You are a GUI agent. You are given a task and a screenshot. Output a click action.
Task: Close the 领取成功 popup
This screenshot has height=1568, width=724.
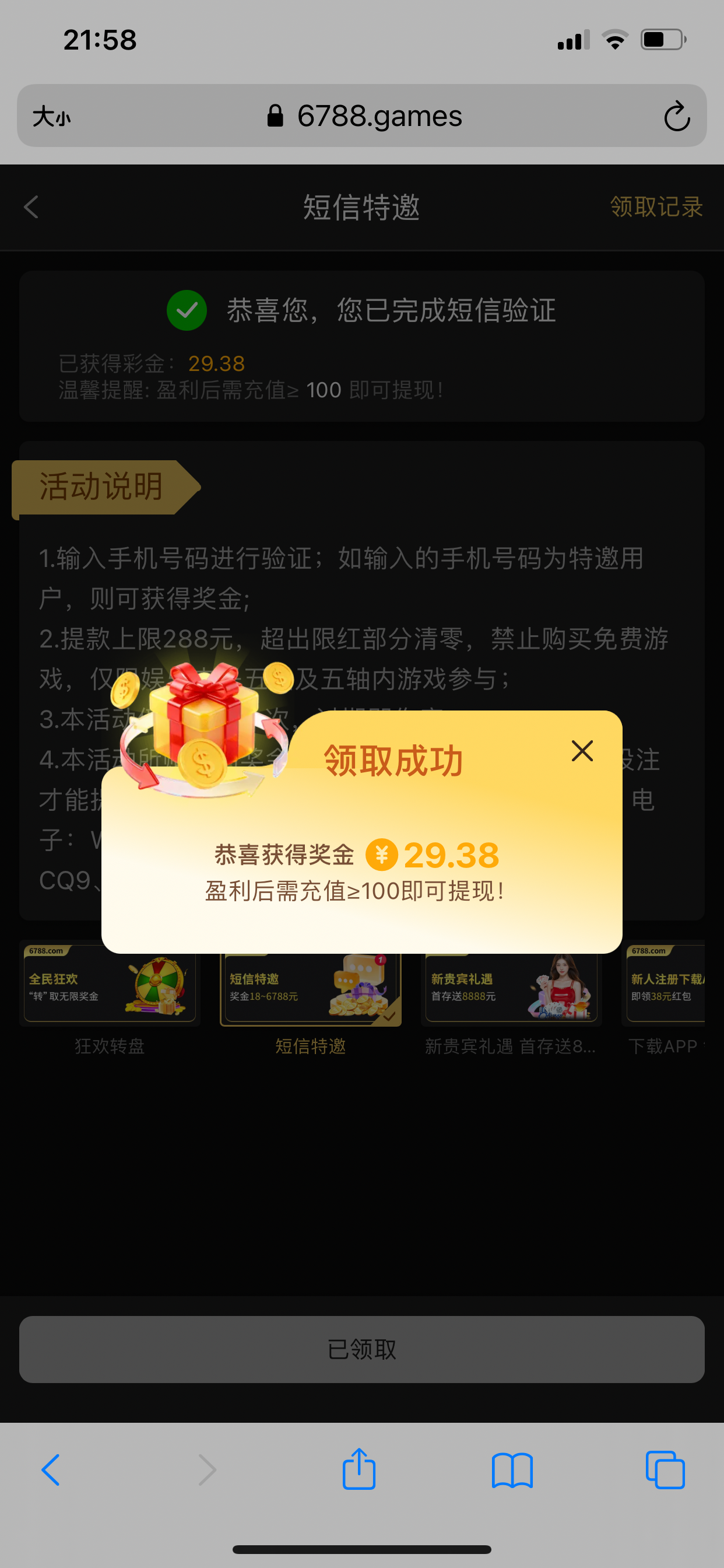click(582, 751)
